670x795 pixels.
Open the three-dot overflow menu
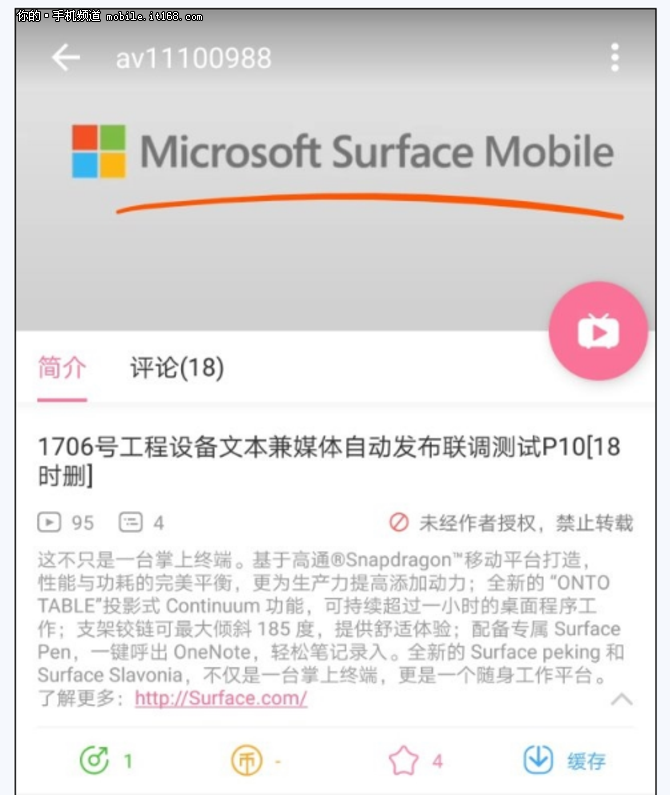(615, 58)
